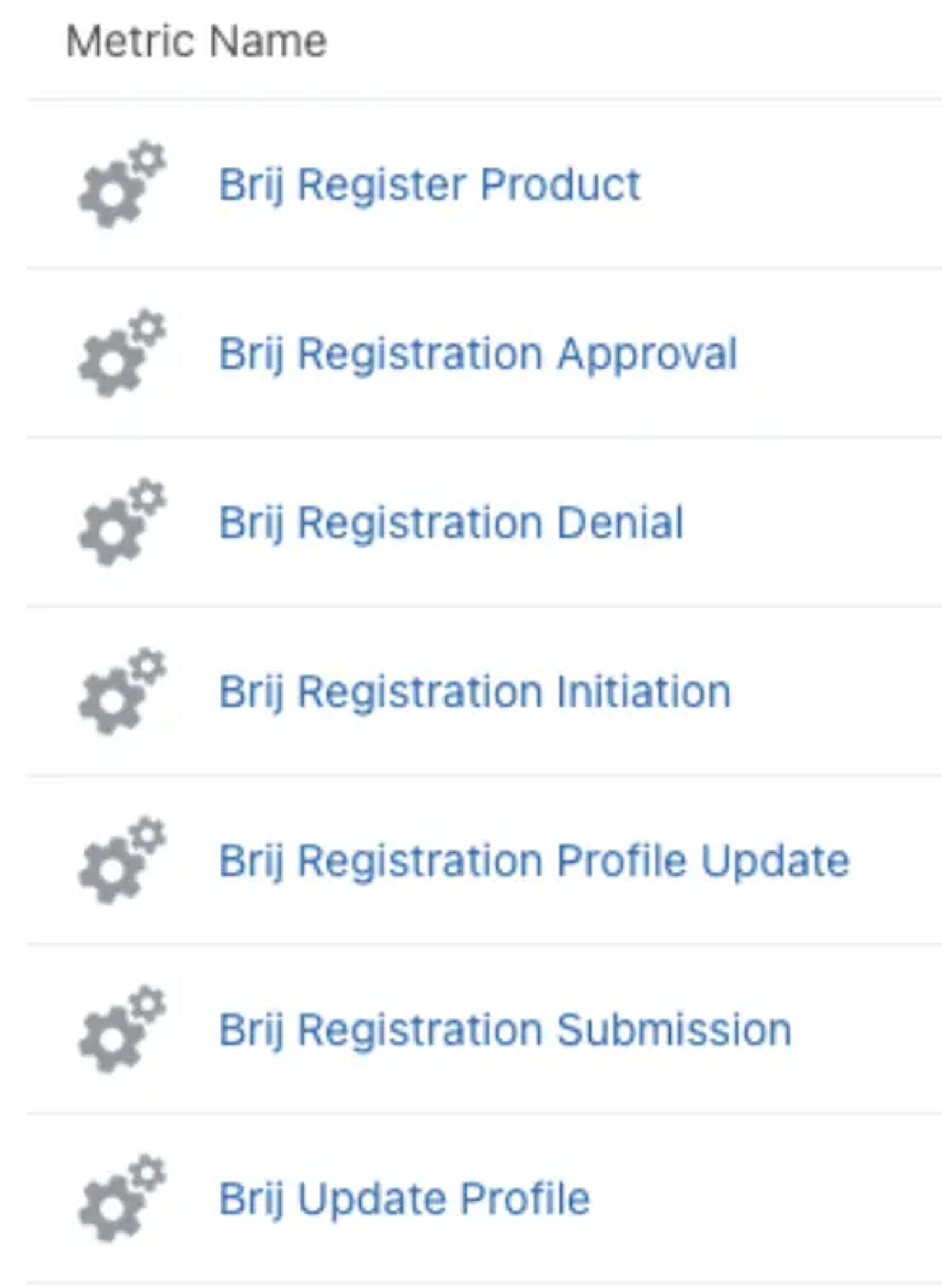Open the Brij Register Product metric
942x1288 pixels.
430,185
